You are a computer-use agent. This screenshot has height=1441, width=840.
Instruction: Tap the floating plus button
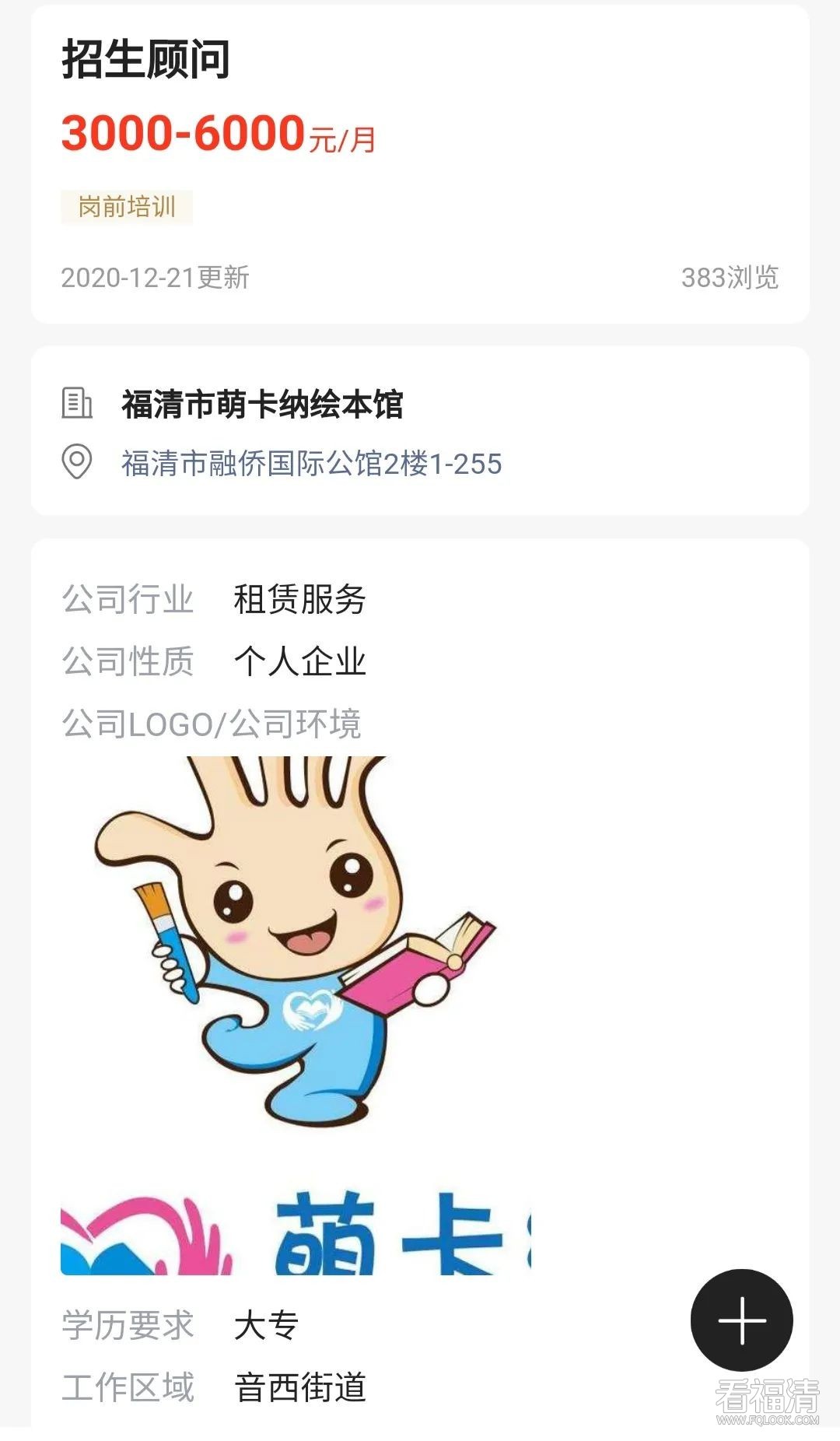point(741,1320)
